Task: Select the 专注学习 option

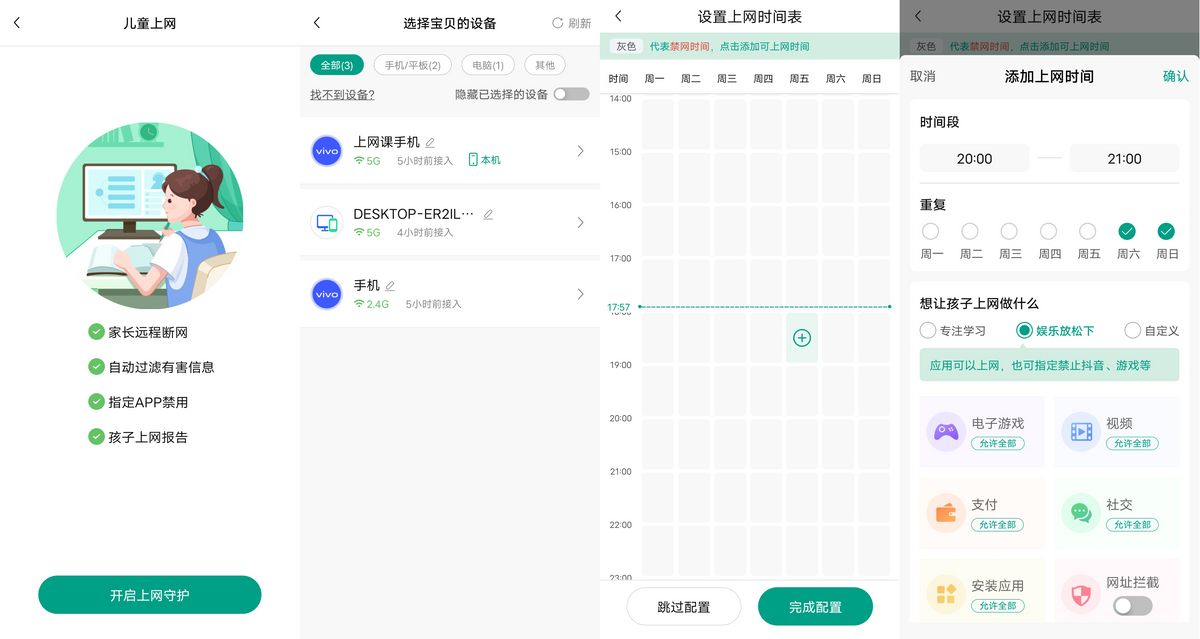Action: [928, 330]
